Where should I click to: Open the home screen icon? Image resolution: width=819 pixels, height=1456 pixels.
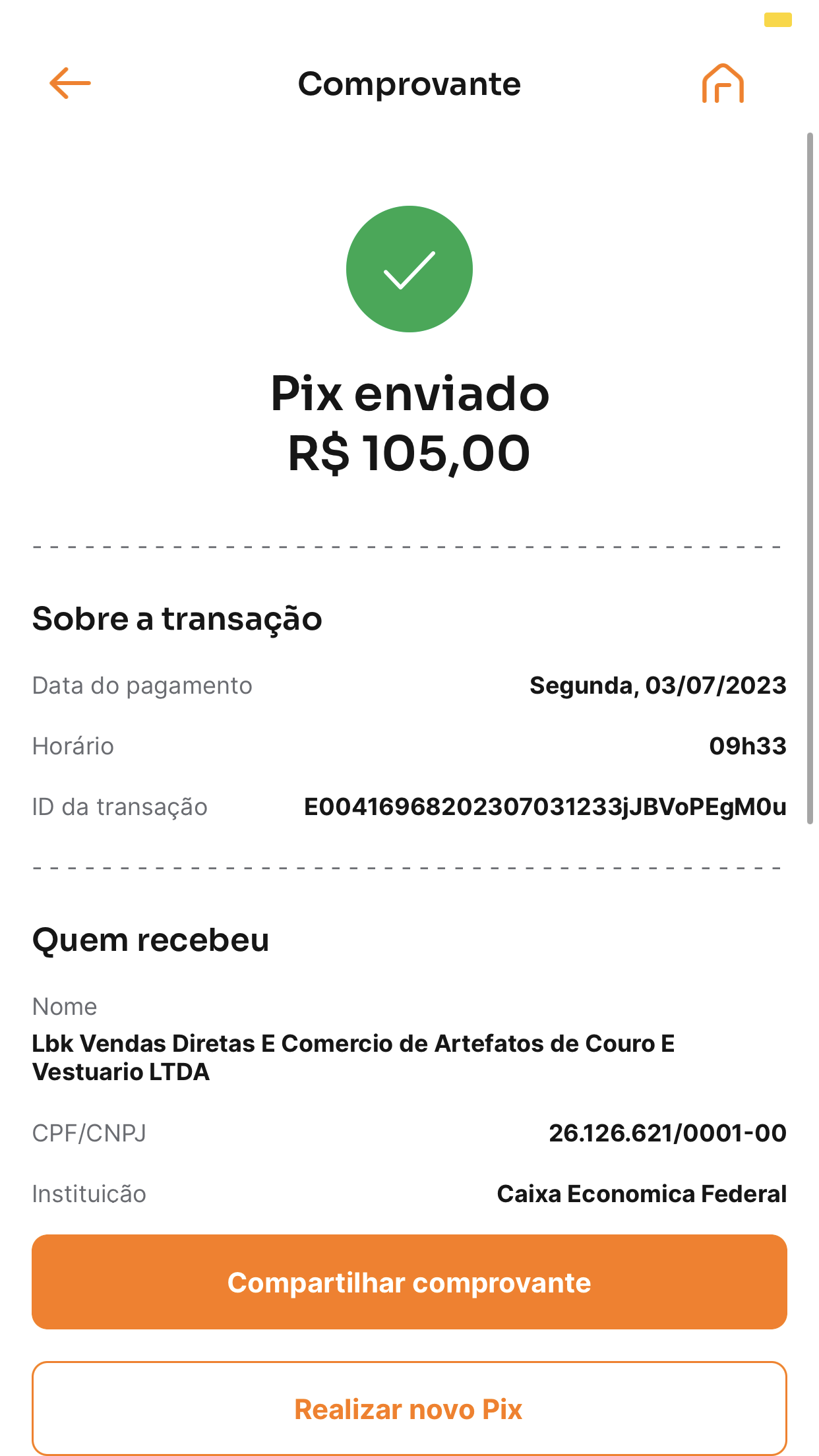click(723, 84)
